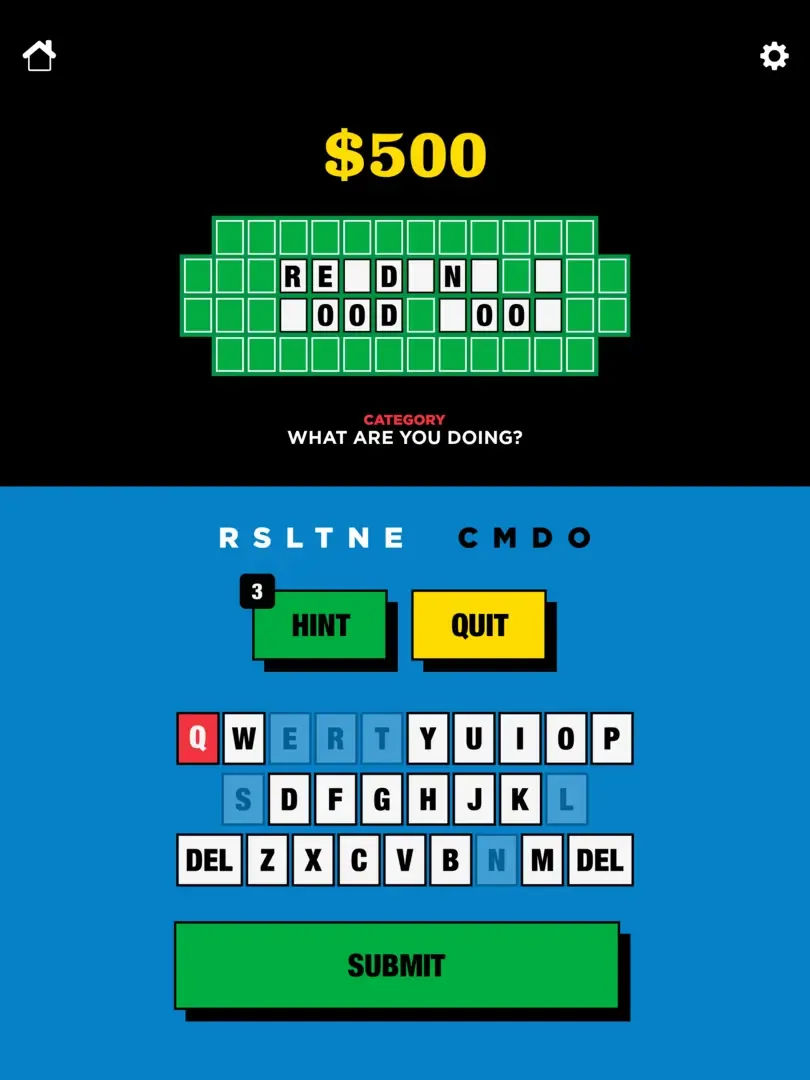This screenshot has width=810, height=1080.
Task: Type the letter U
Action: (x=474, y=739)
